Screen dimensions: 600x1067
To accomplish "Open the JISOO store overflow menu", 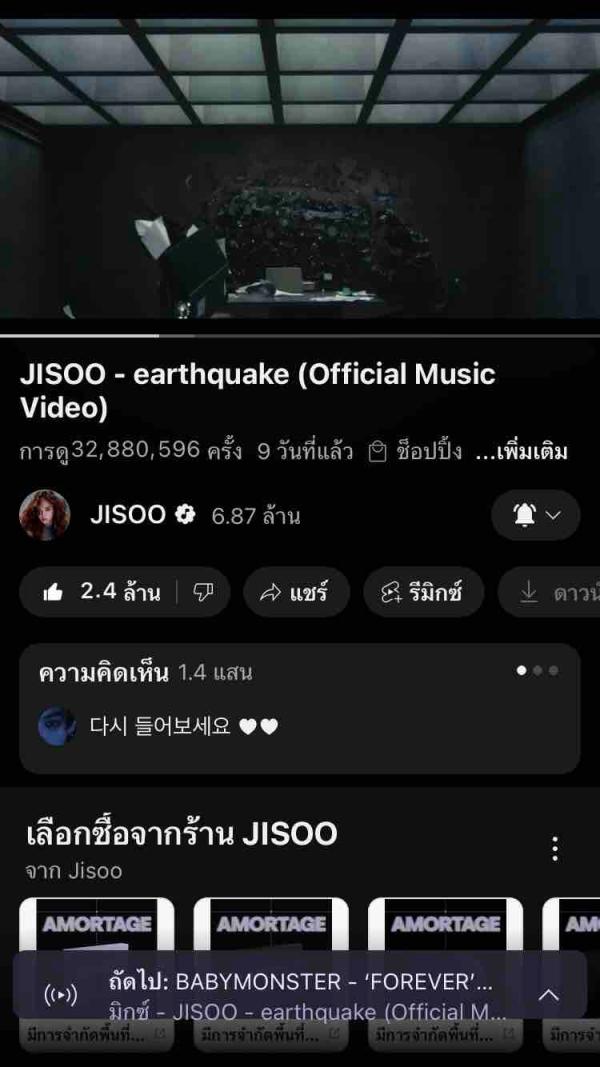I will (x=555, y=849).
